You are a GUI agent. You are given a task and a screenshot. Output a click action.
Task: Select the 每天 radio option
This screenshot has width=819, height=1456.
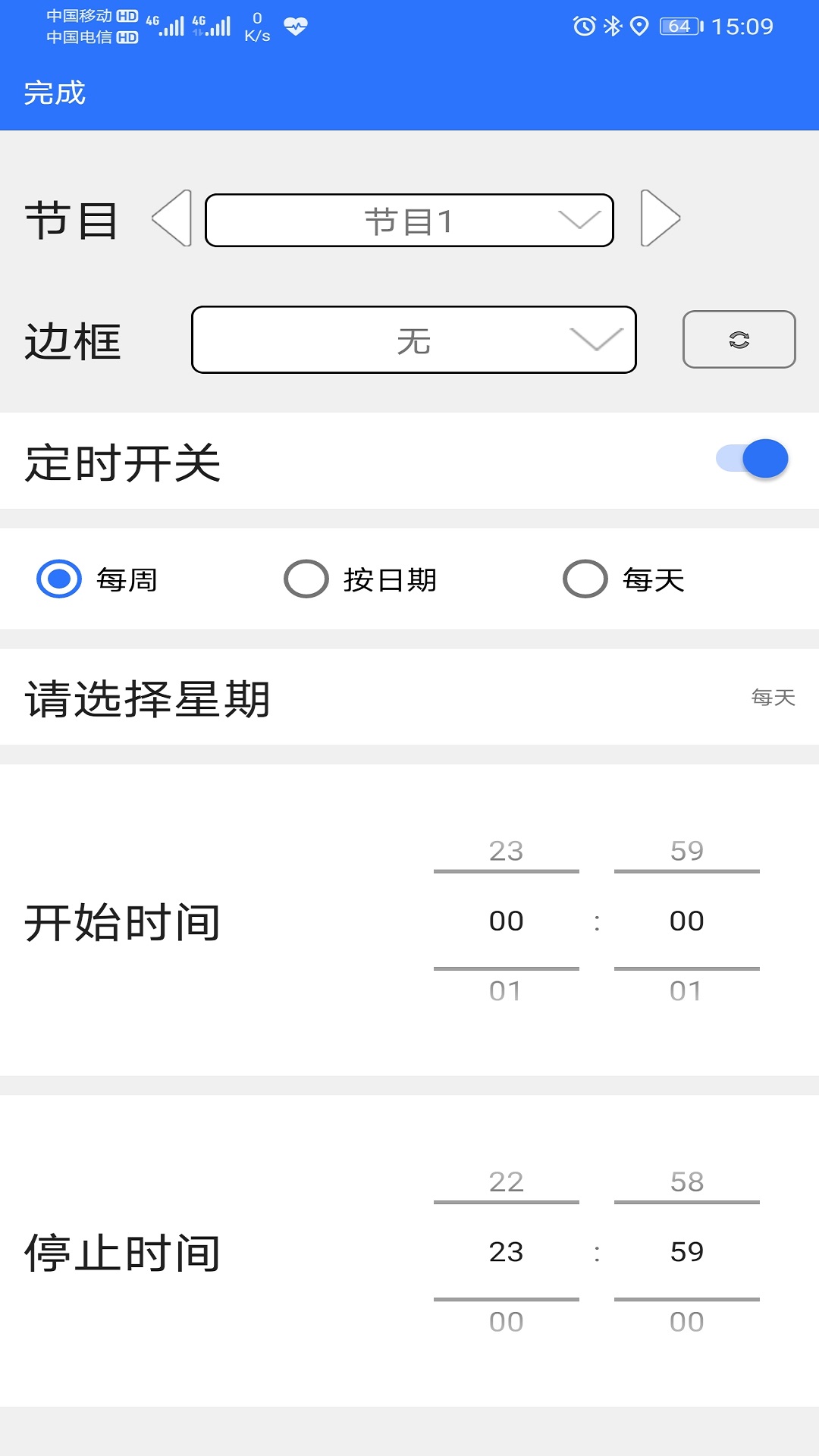(585, 579)
